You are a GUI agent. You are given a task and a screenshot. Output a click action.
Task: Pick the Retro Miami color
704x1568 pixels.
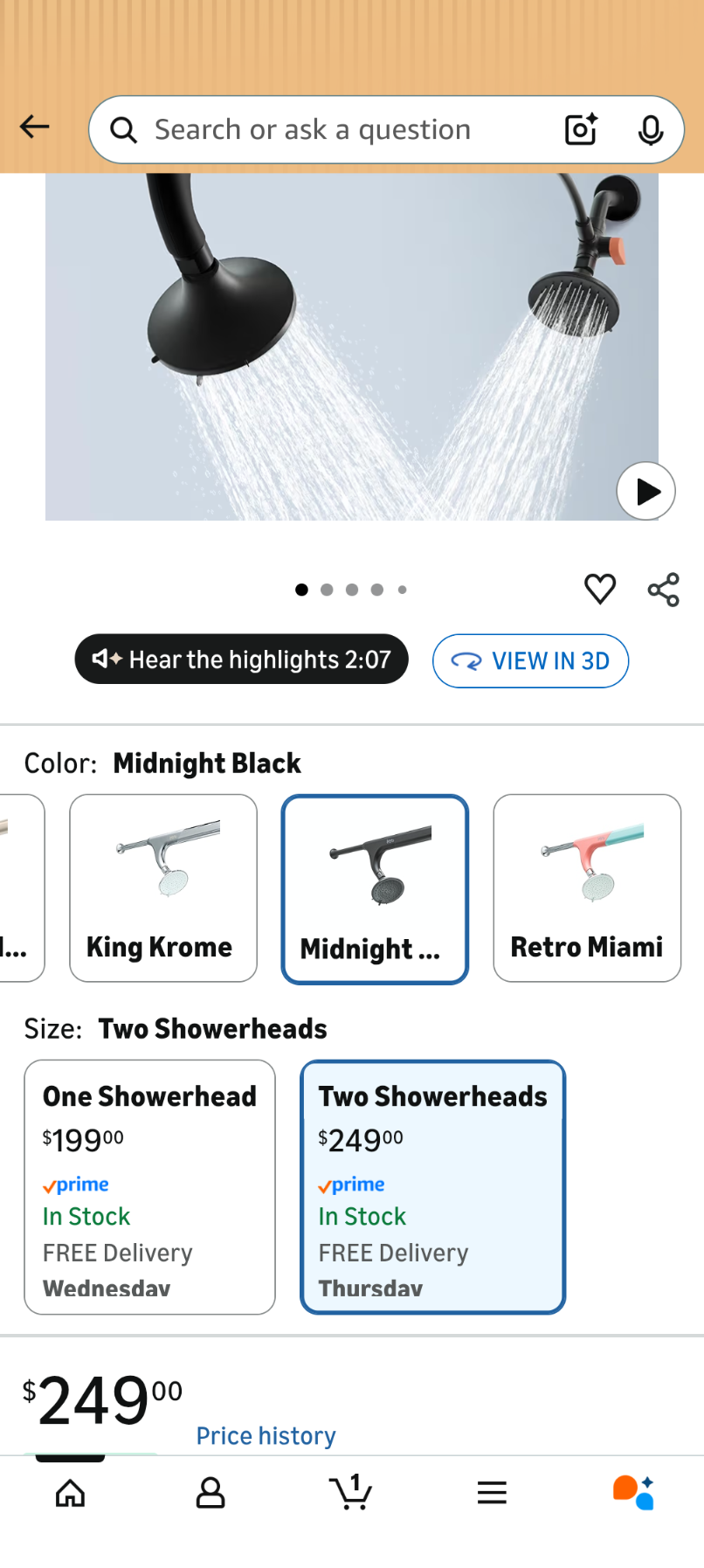click(587, 888)
